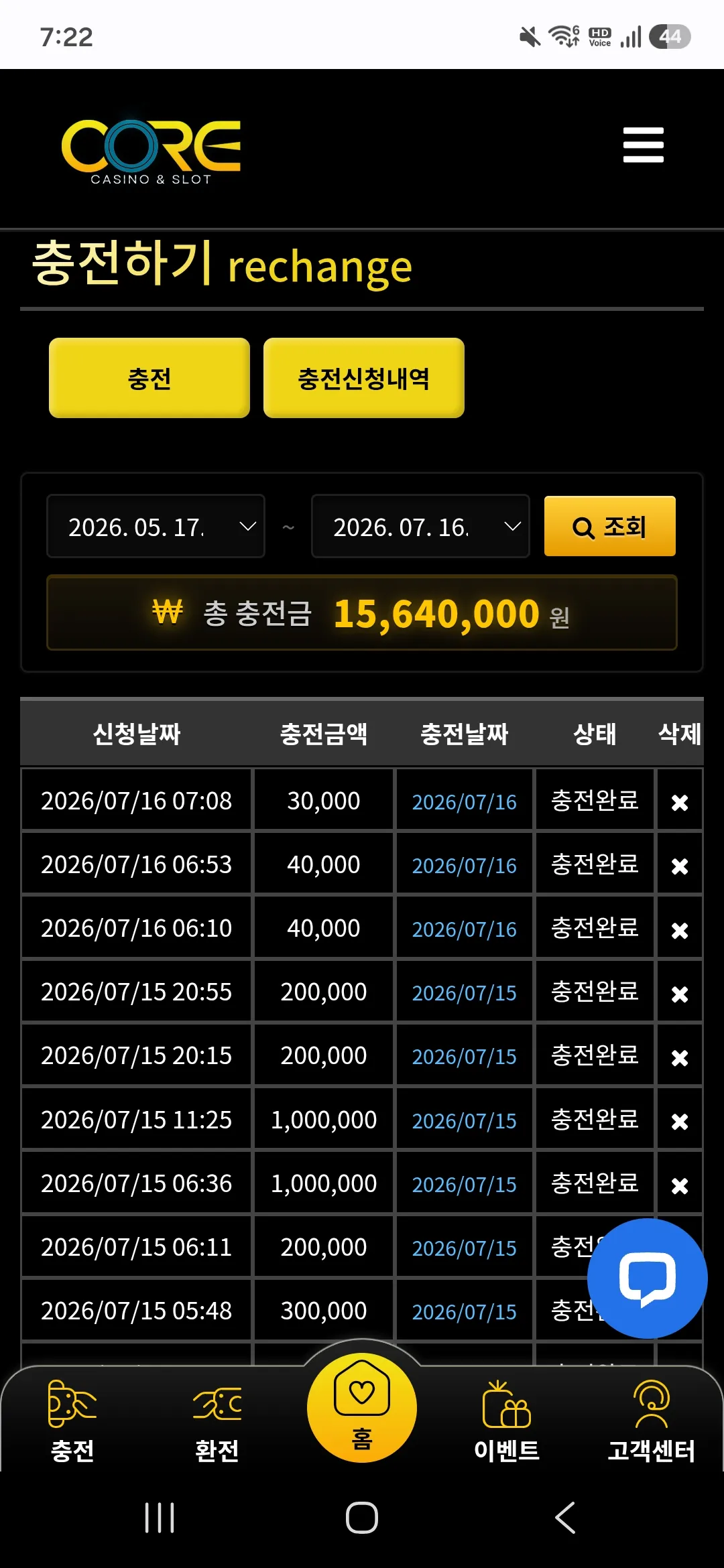Go to 홈 home tab

(362, 1407)
